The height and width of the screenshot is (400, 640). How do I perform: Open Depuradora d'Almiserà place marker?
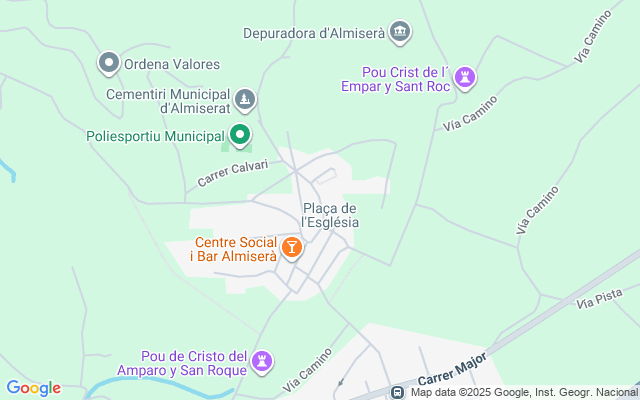pyautogui.click(x=400, y=32)
